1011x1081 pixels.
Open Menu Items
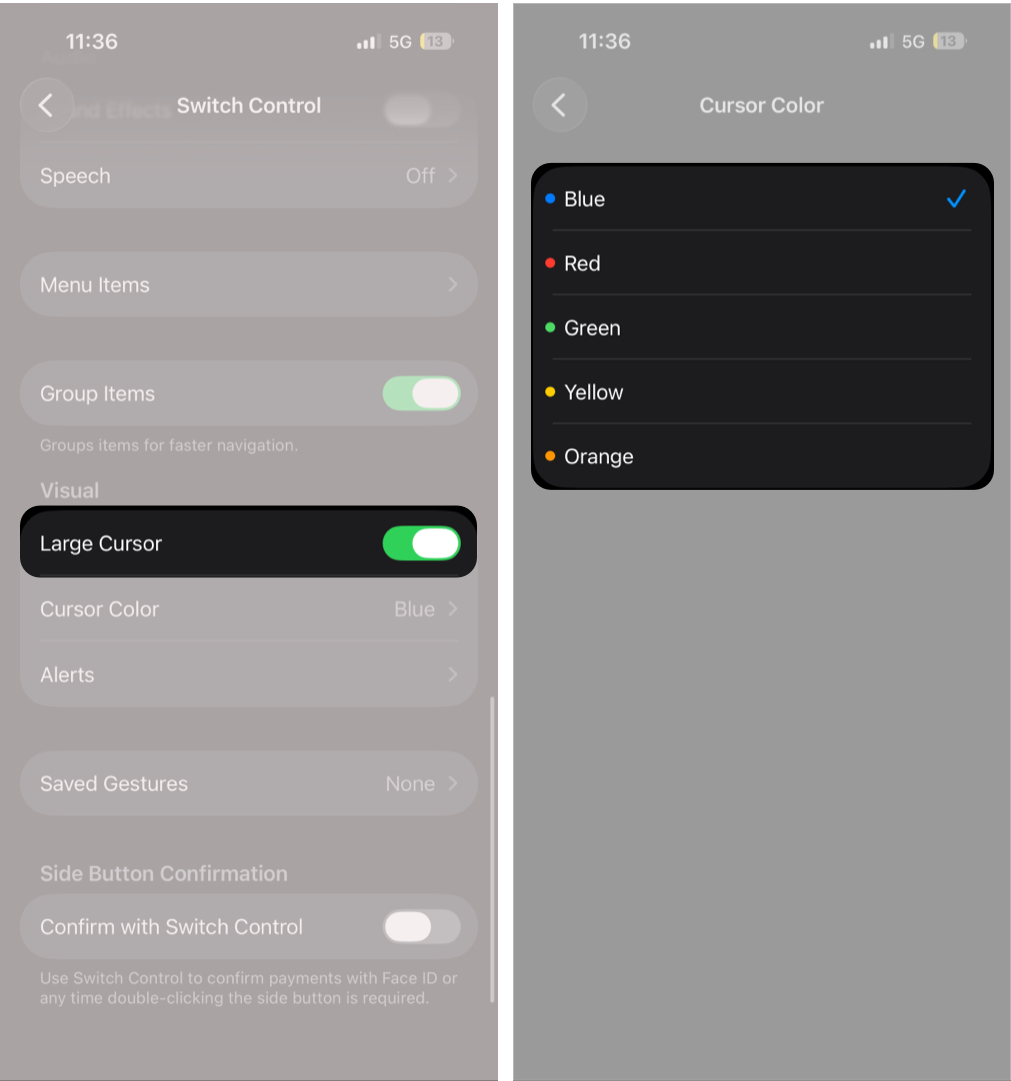(248, 285)
